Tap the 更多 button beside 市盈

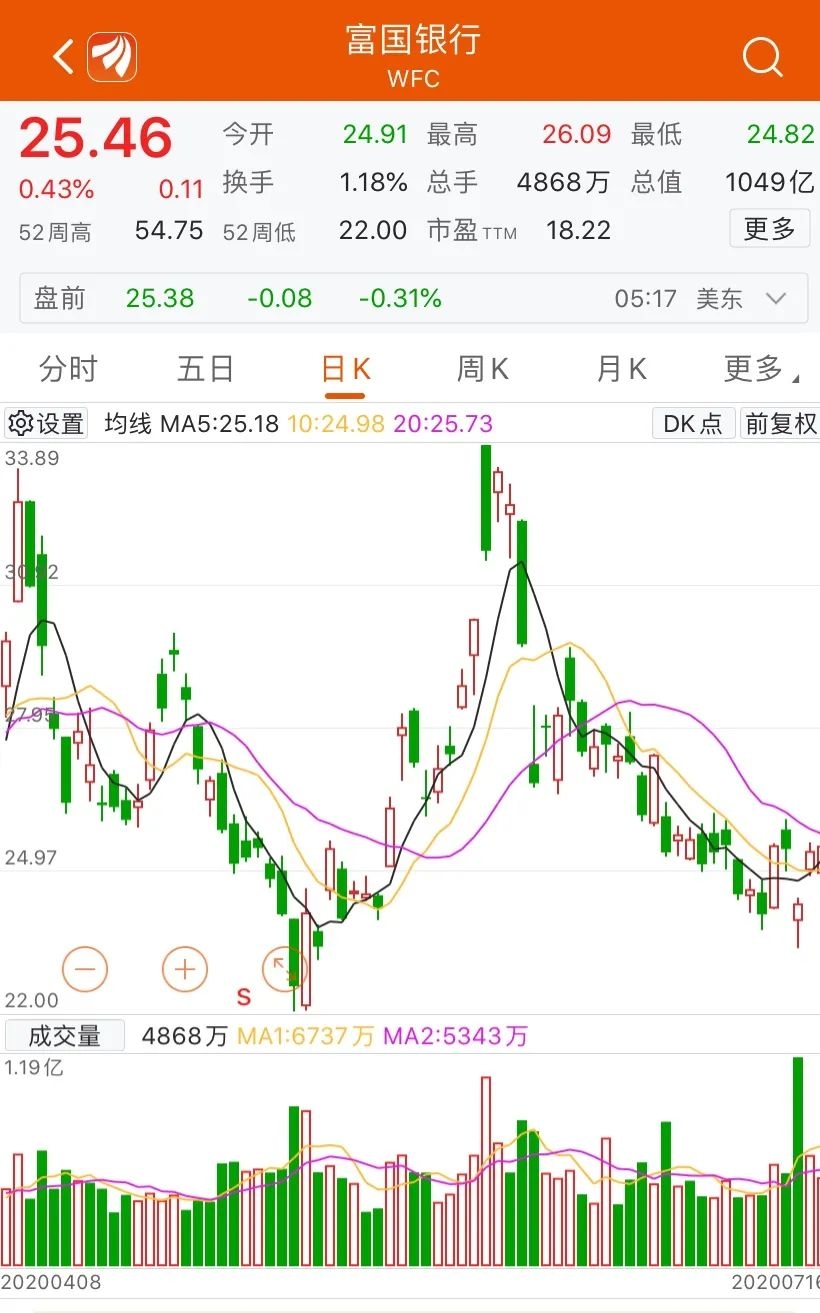[768, 229]
